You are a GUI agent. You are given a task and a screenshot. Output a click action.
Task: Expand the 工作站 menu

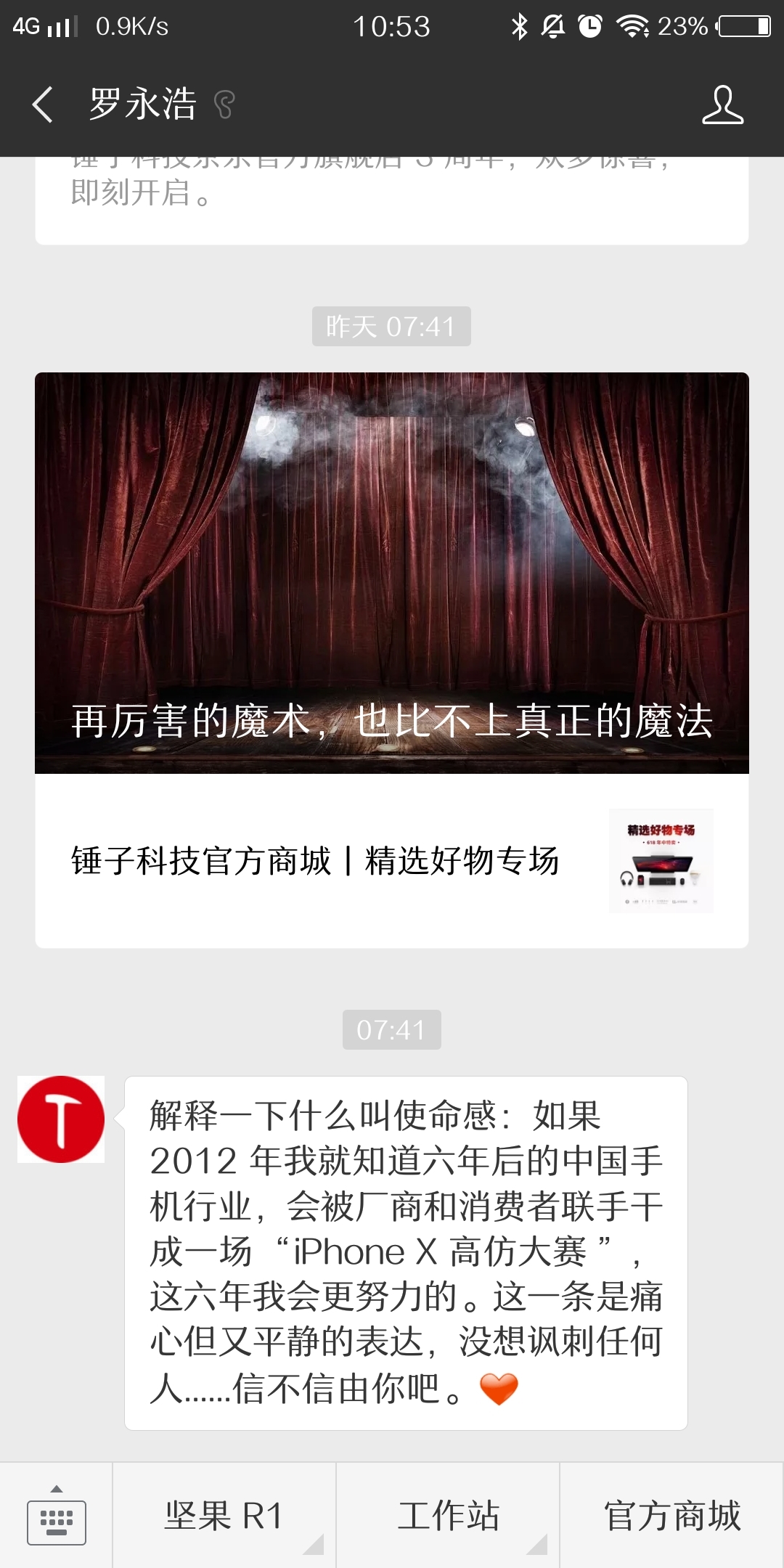click(x=448, y=1516)
